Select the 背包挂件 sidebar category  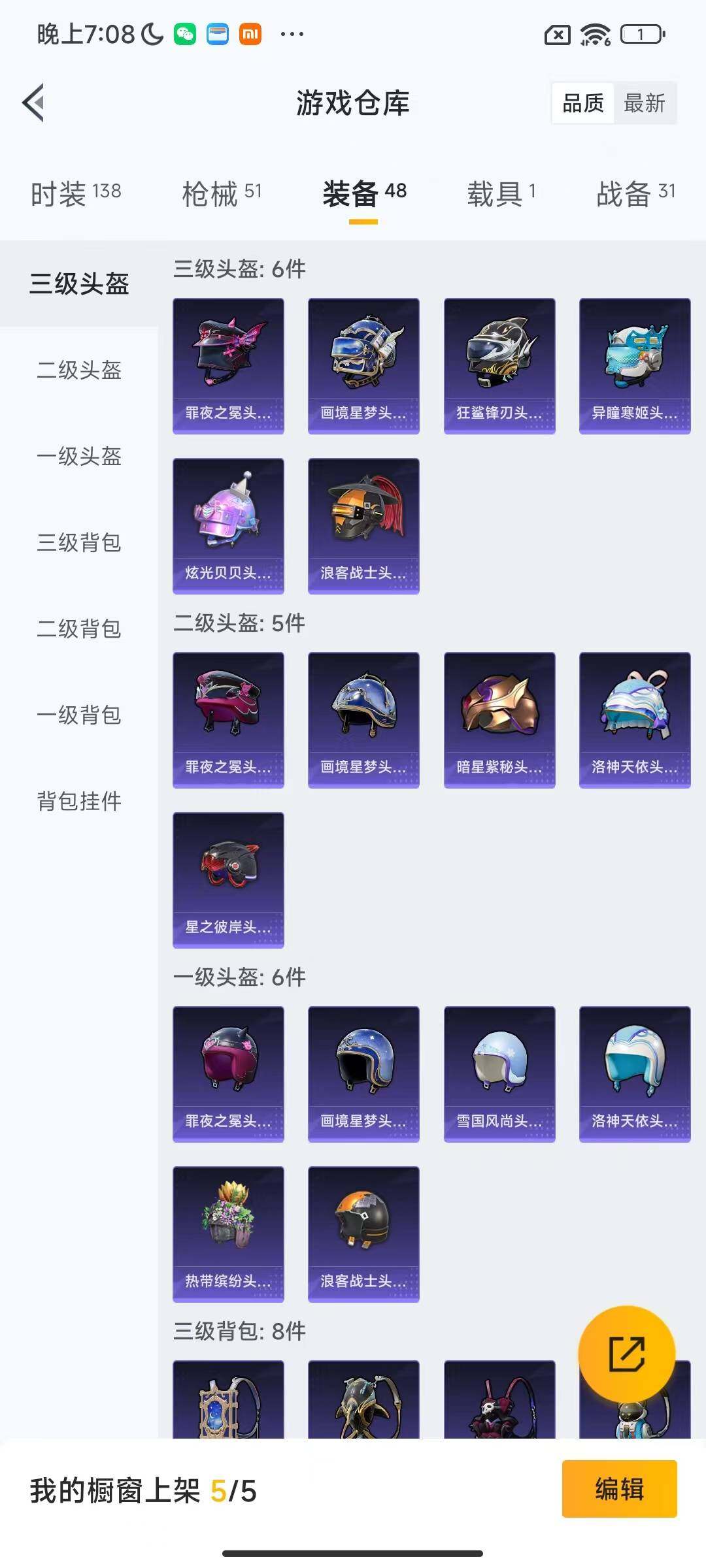point(78,804)
